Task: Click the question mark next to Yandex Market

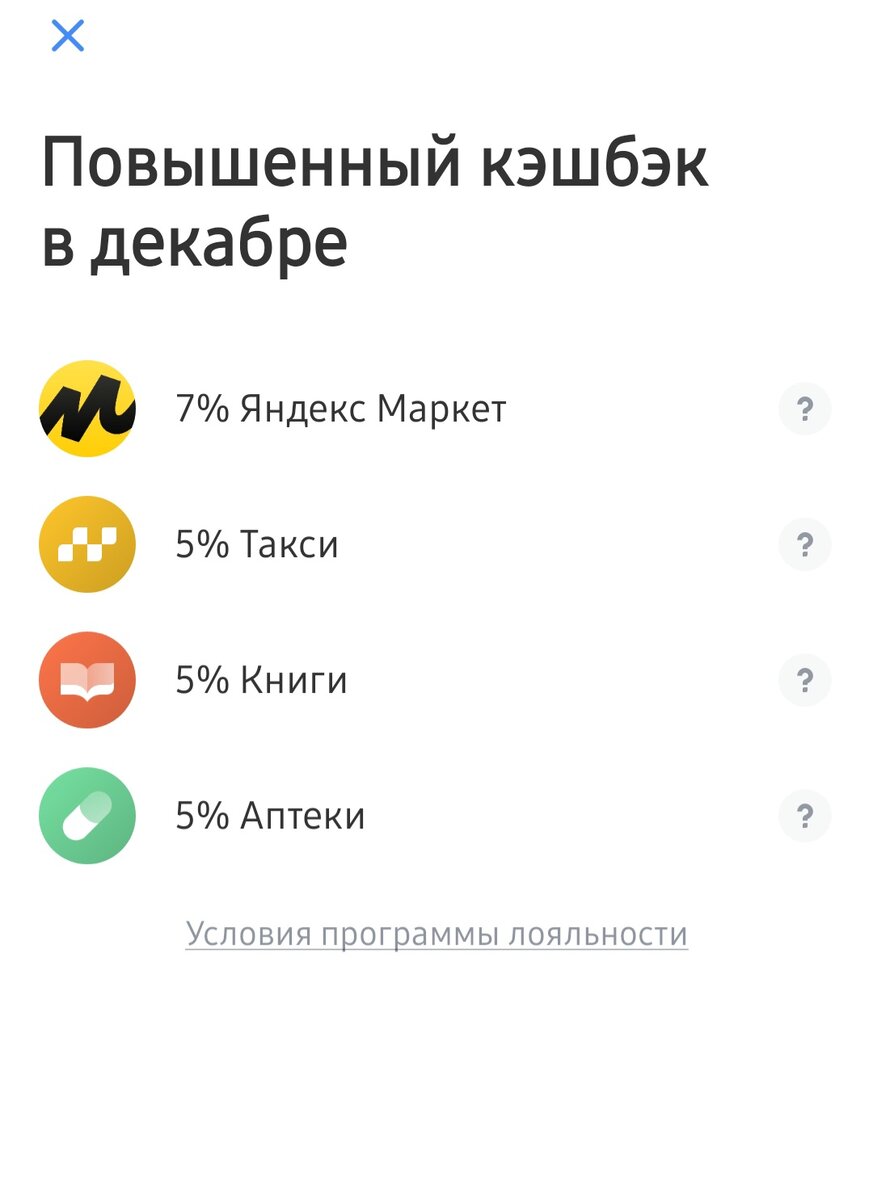Action: pyautogui.click(x=805, y=407)
